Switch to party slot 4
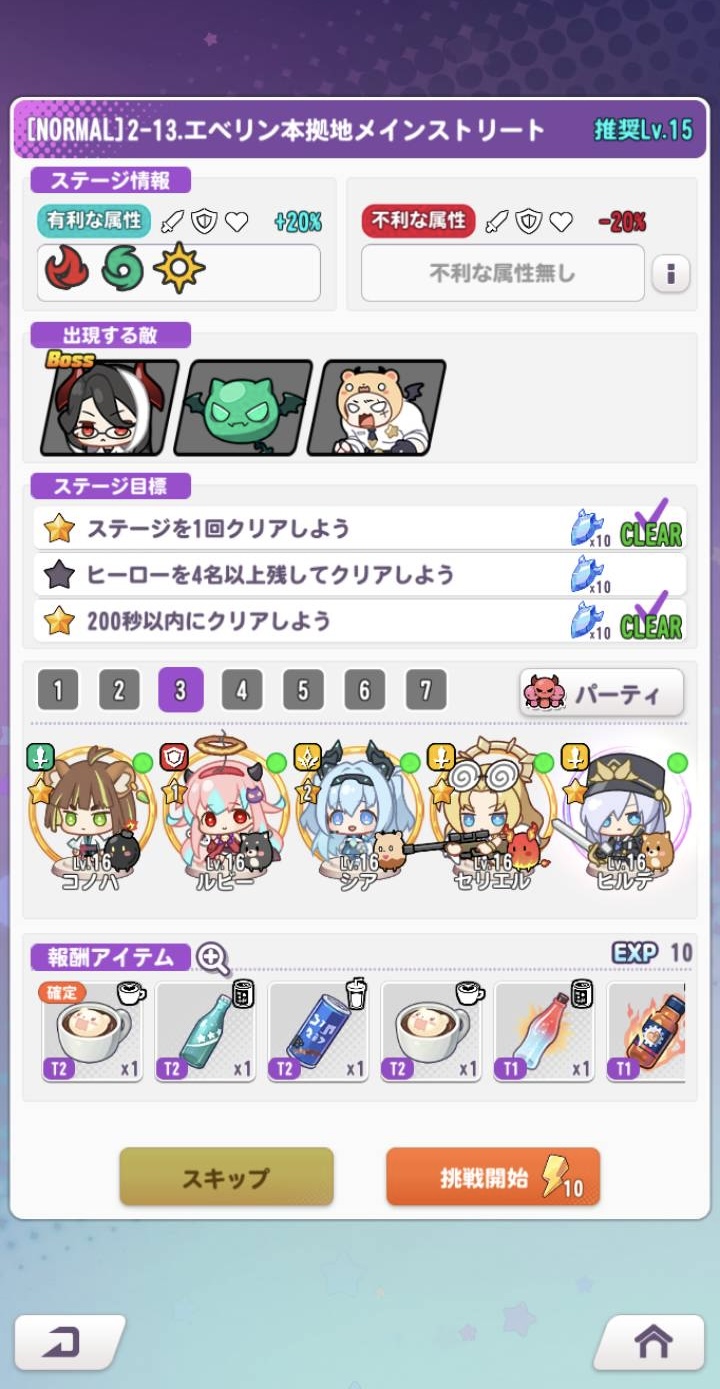The image size is (720, 1389). tap(242, 690)
